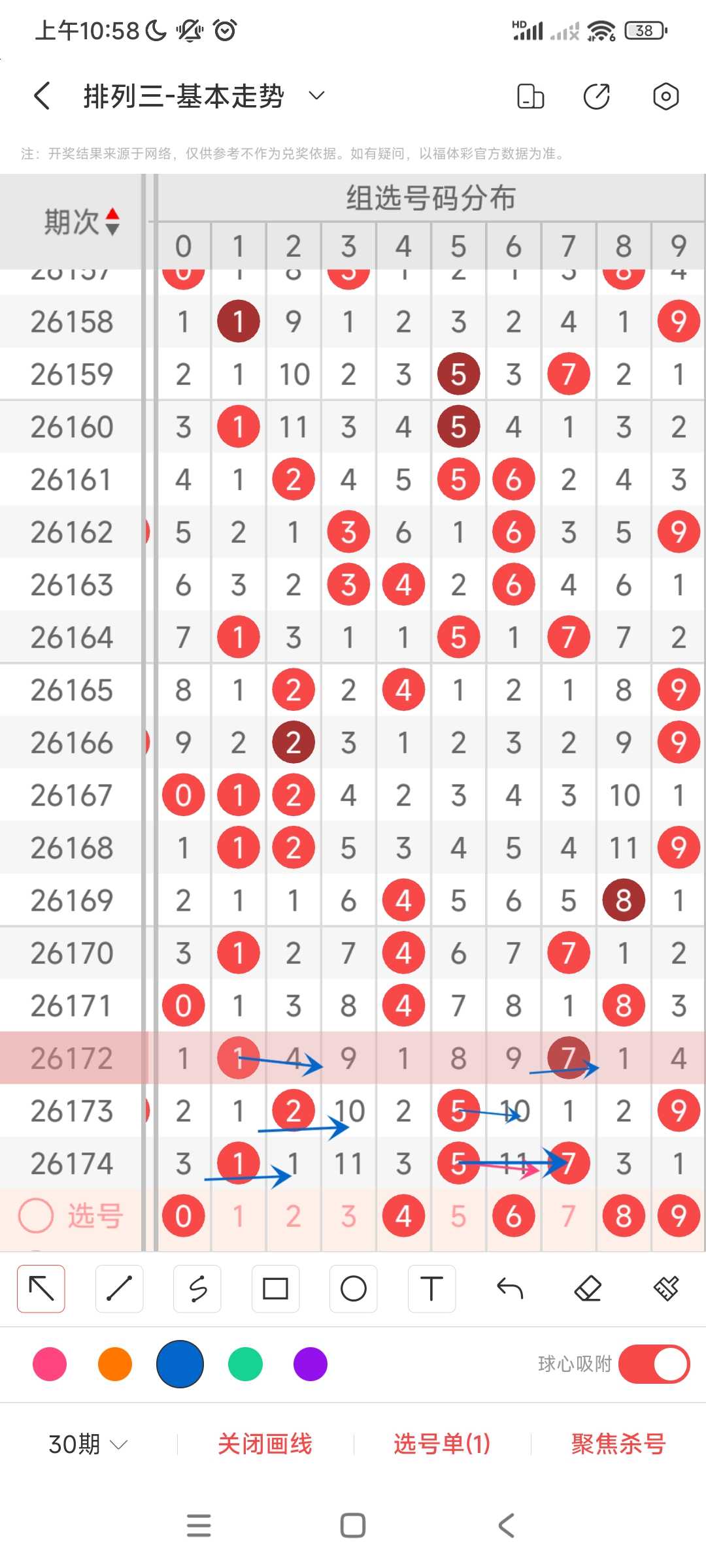
Task: Choose the freehand curve drawing tool
Action: pyautogui.click(x=197, y=1289)
